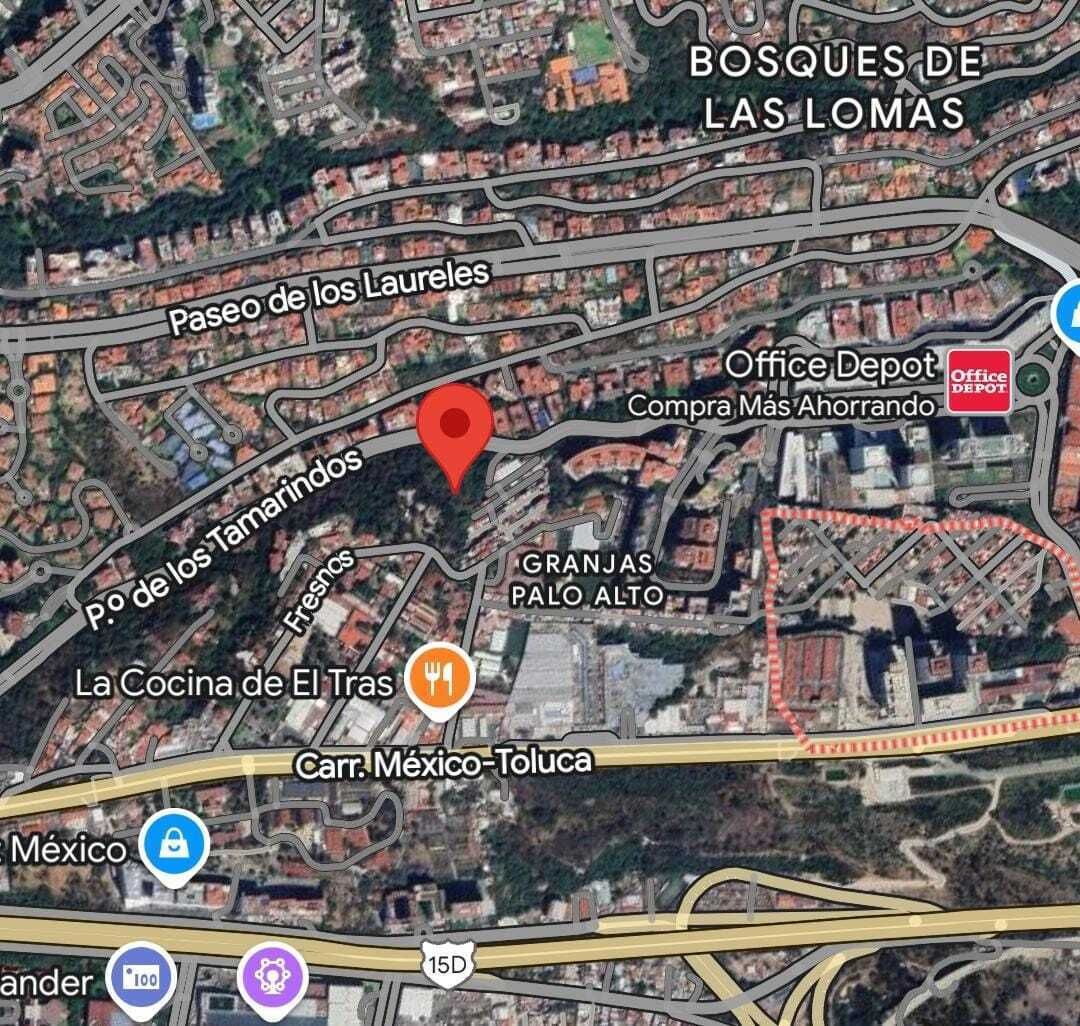Image resolution: width=1080 pixels, height=1026 pixels.
Task: Open the blue shopping bag marker
Action: [x=174, y=848]
